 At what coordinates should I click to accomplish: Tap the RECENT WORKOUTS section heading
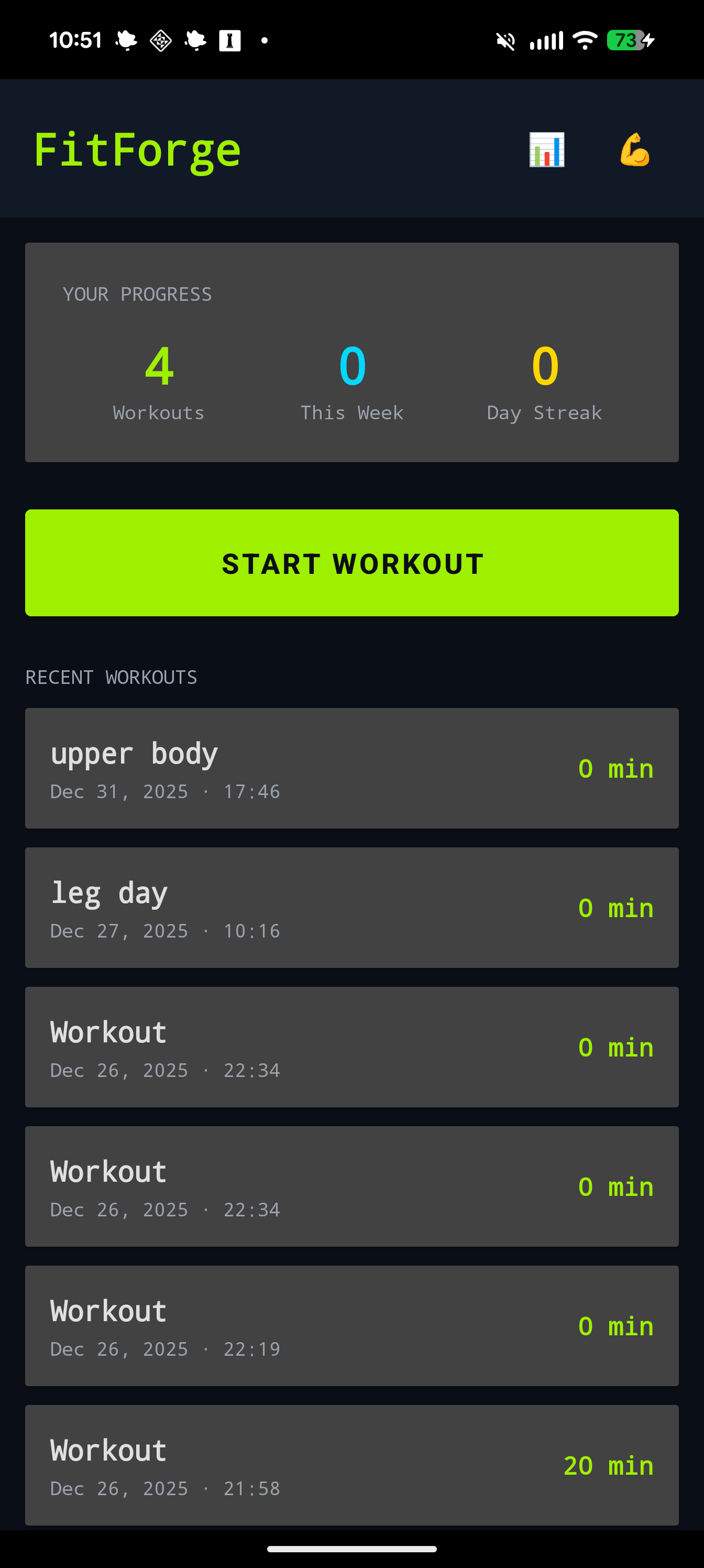(x=111, y=677)
